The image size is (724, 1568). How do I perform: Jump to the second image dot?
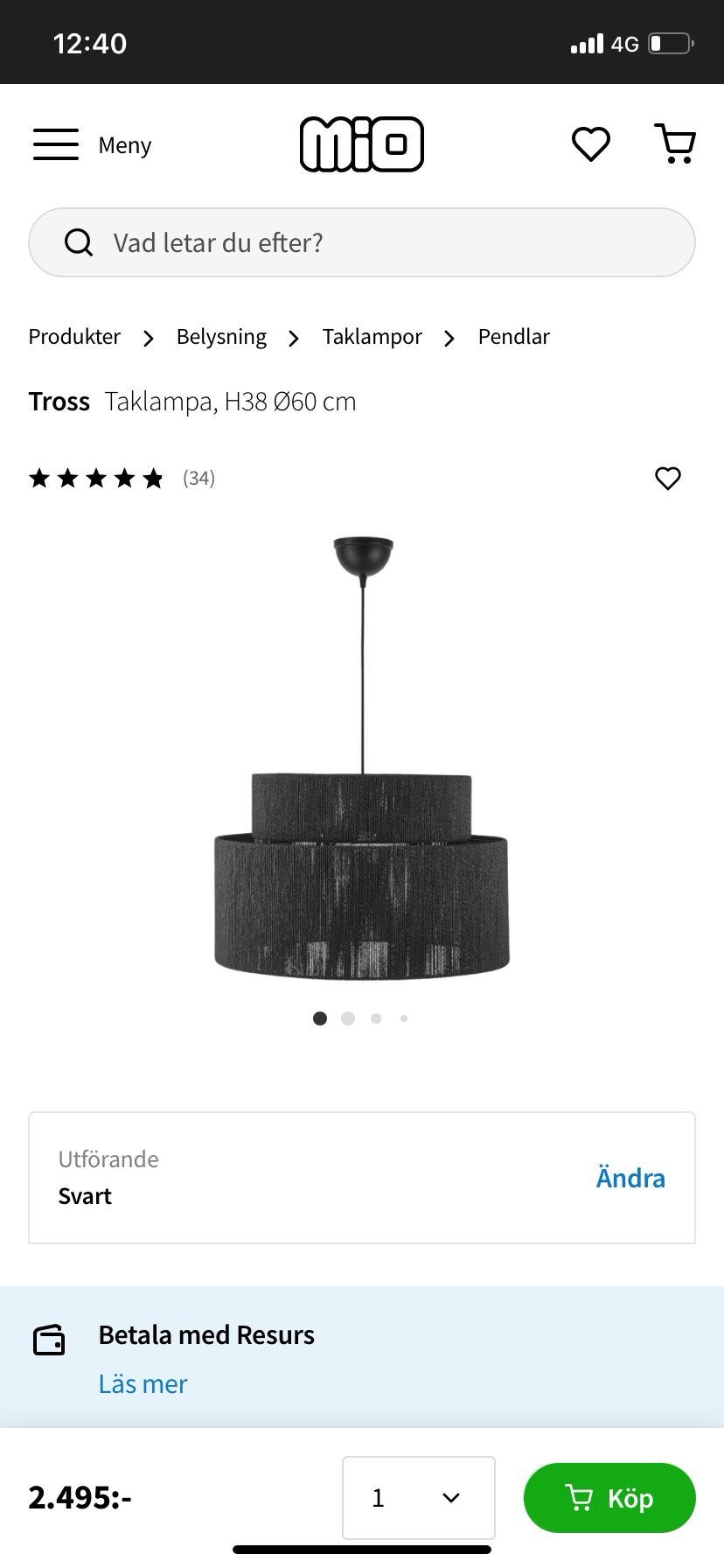pos(348,1018)
